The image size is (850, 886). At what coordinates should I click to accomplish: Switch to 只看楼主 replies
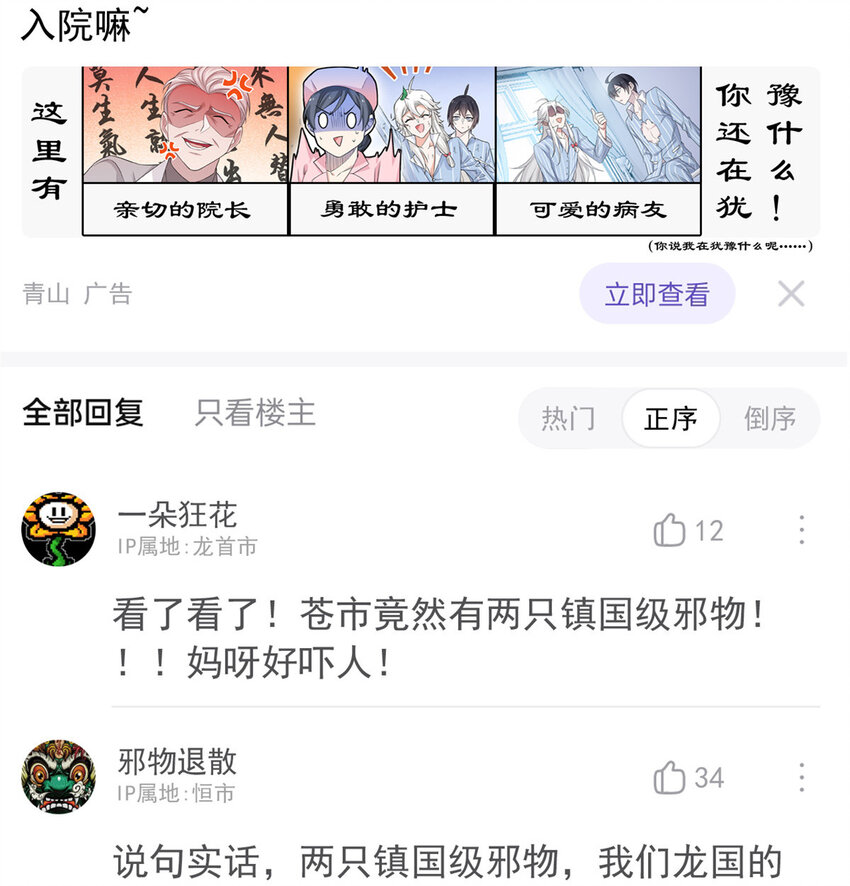255,412
